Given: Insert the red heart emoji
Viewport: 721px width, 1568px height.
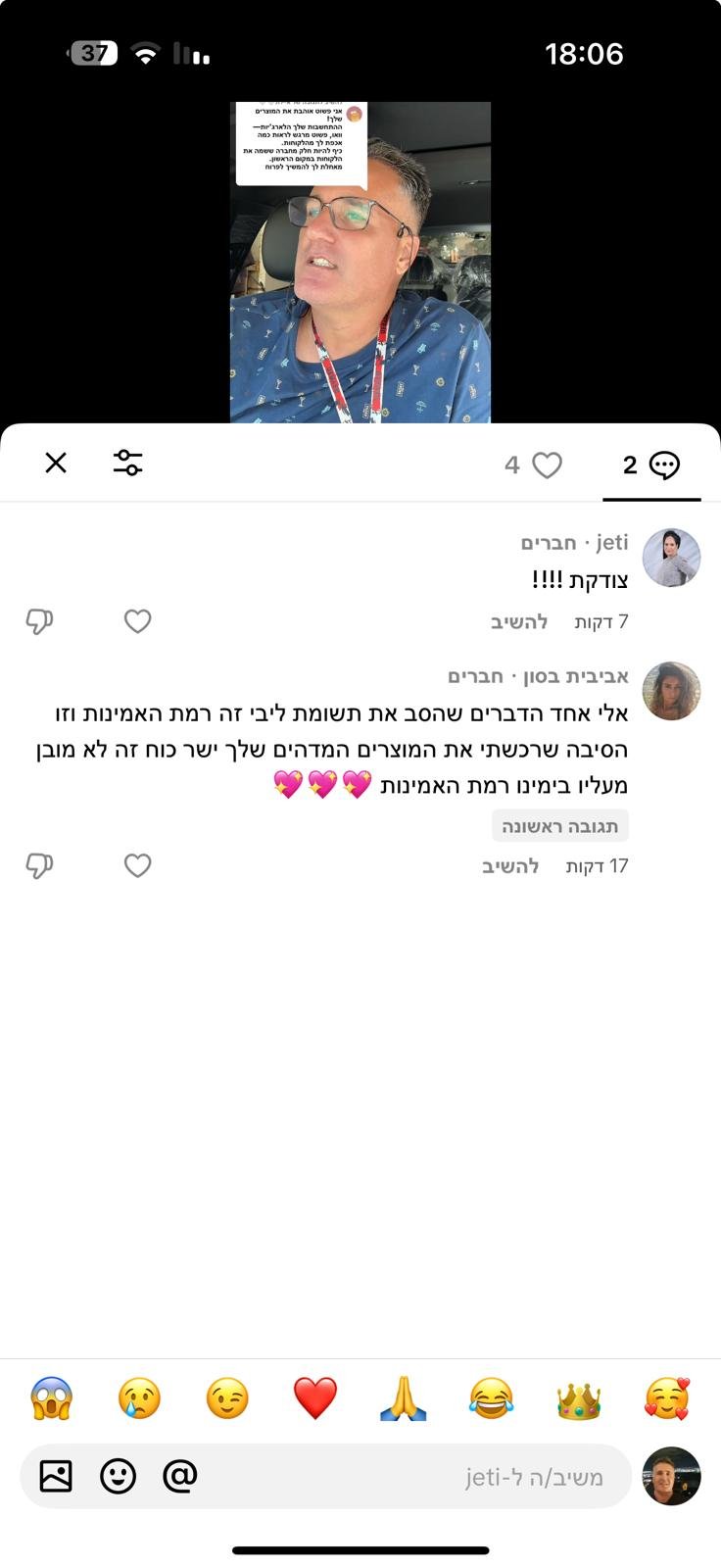Looking at the screenshot, I should (x=315, y=1398).
